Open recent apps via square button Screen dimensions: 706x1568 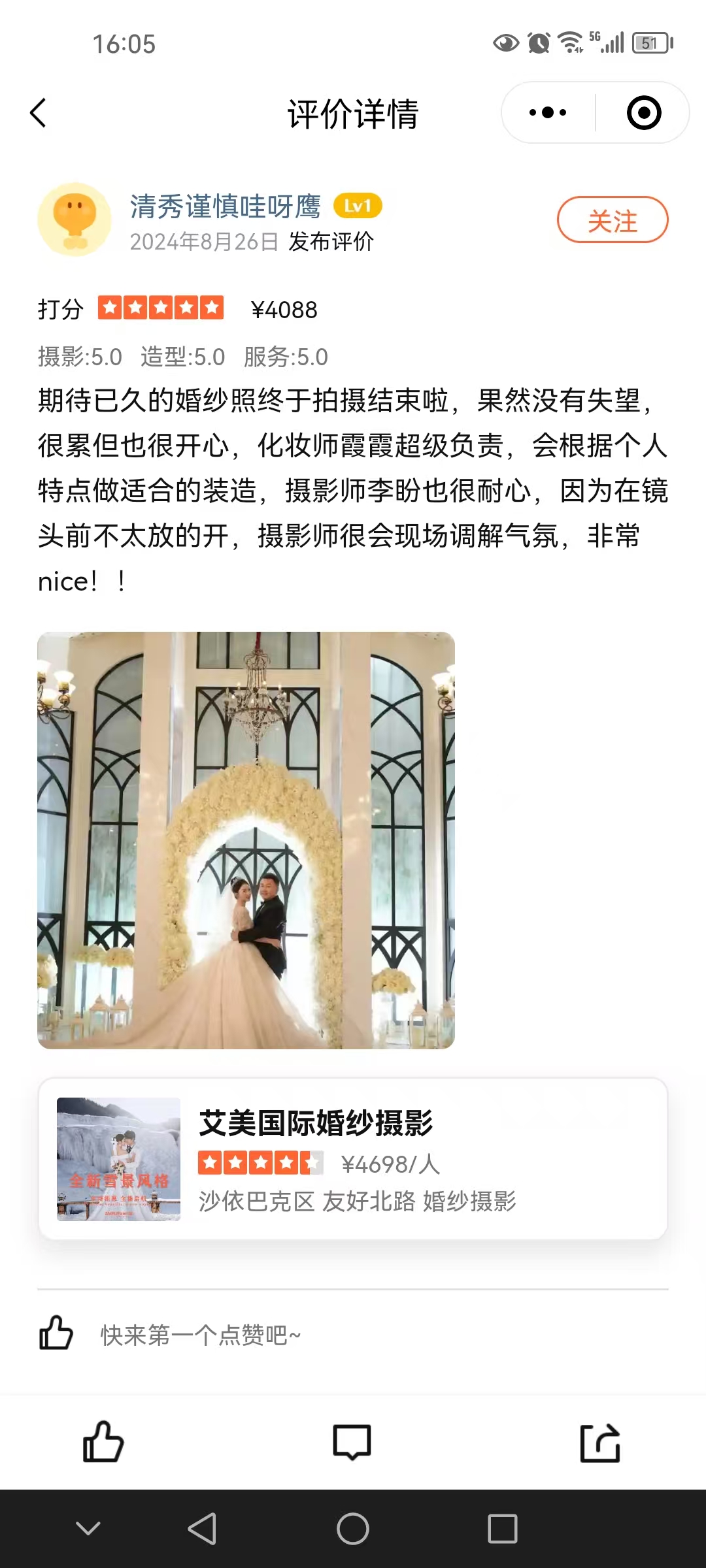coord(503,1529)
